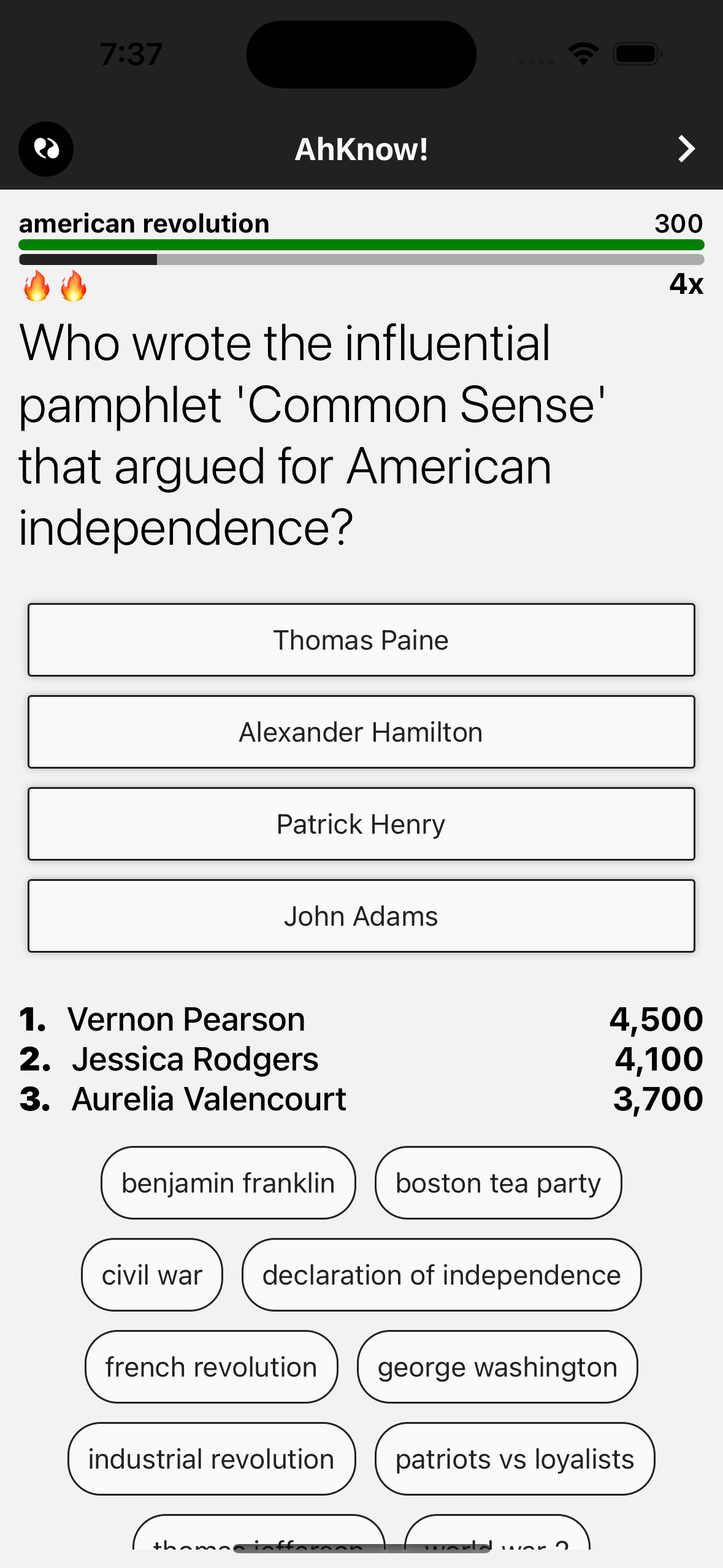Pick the patriots vs loyalists topic

tap(515, 1459)
